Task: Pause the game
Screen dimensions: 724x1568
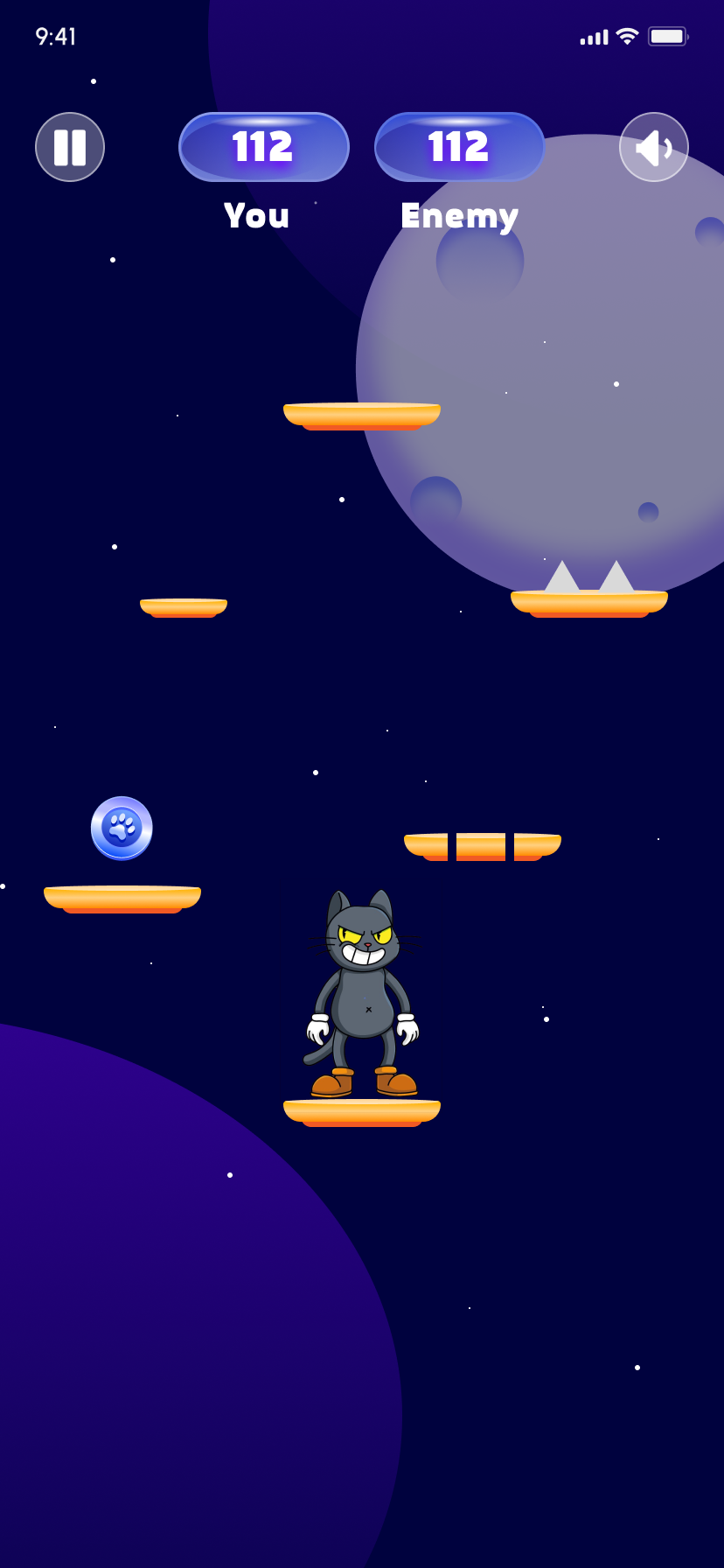Action: point(70,147)
